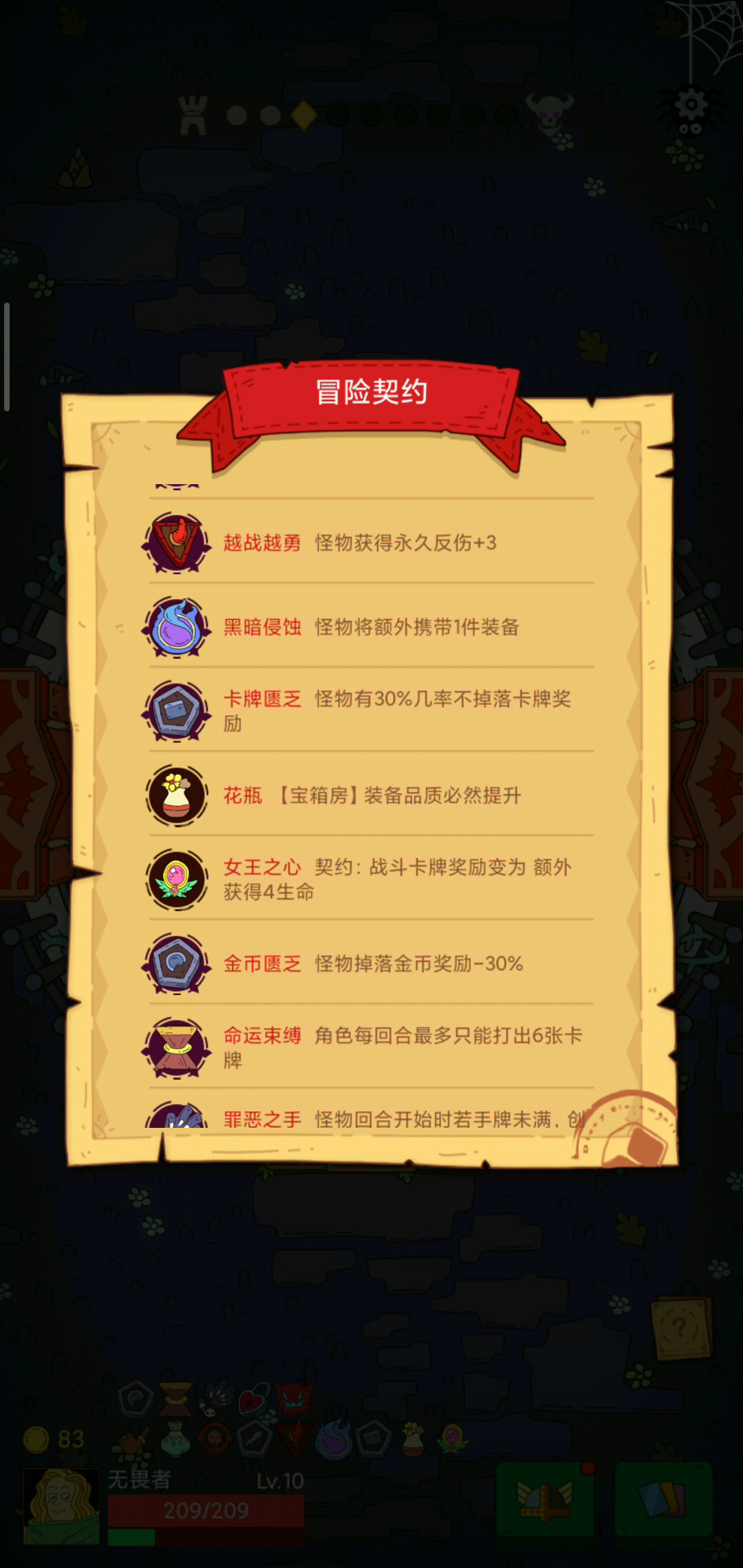
Task: Tap the 无畏者 character portrait
Action: [x=62, y=1506]
